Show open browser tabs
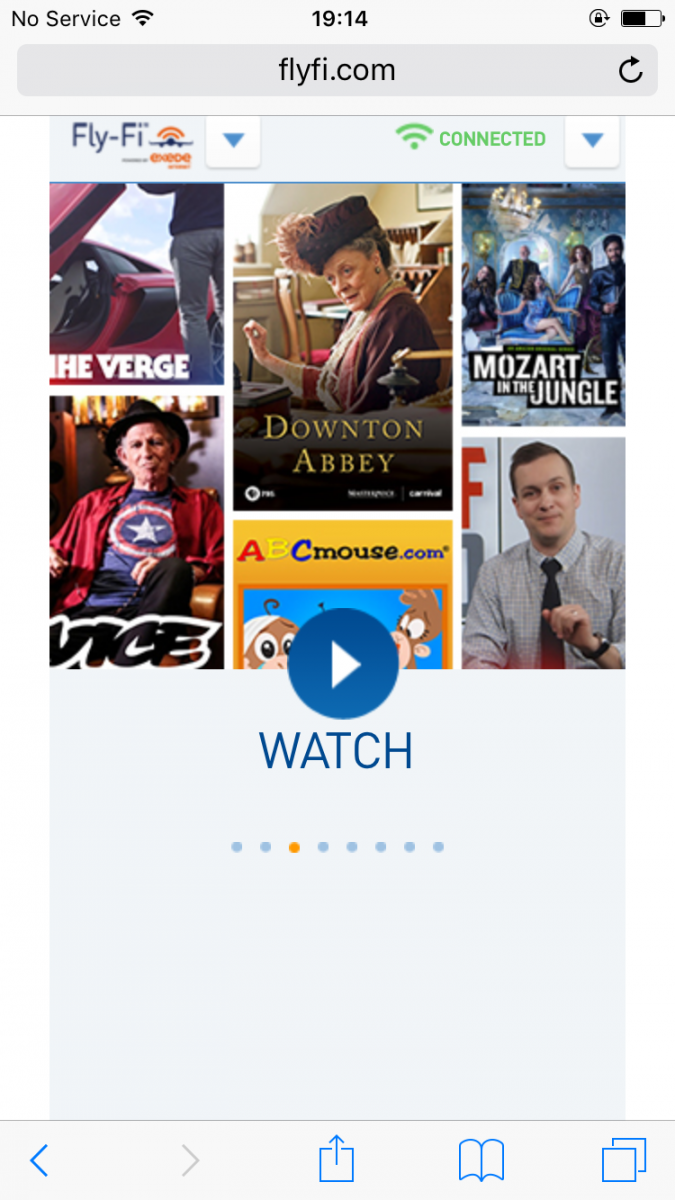Screen dimensions: 675x1200 624,1160
